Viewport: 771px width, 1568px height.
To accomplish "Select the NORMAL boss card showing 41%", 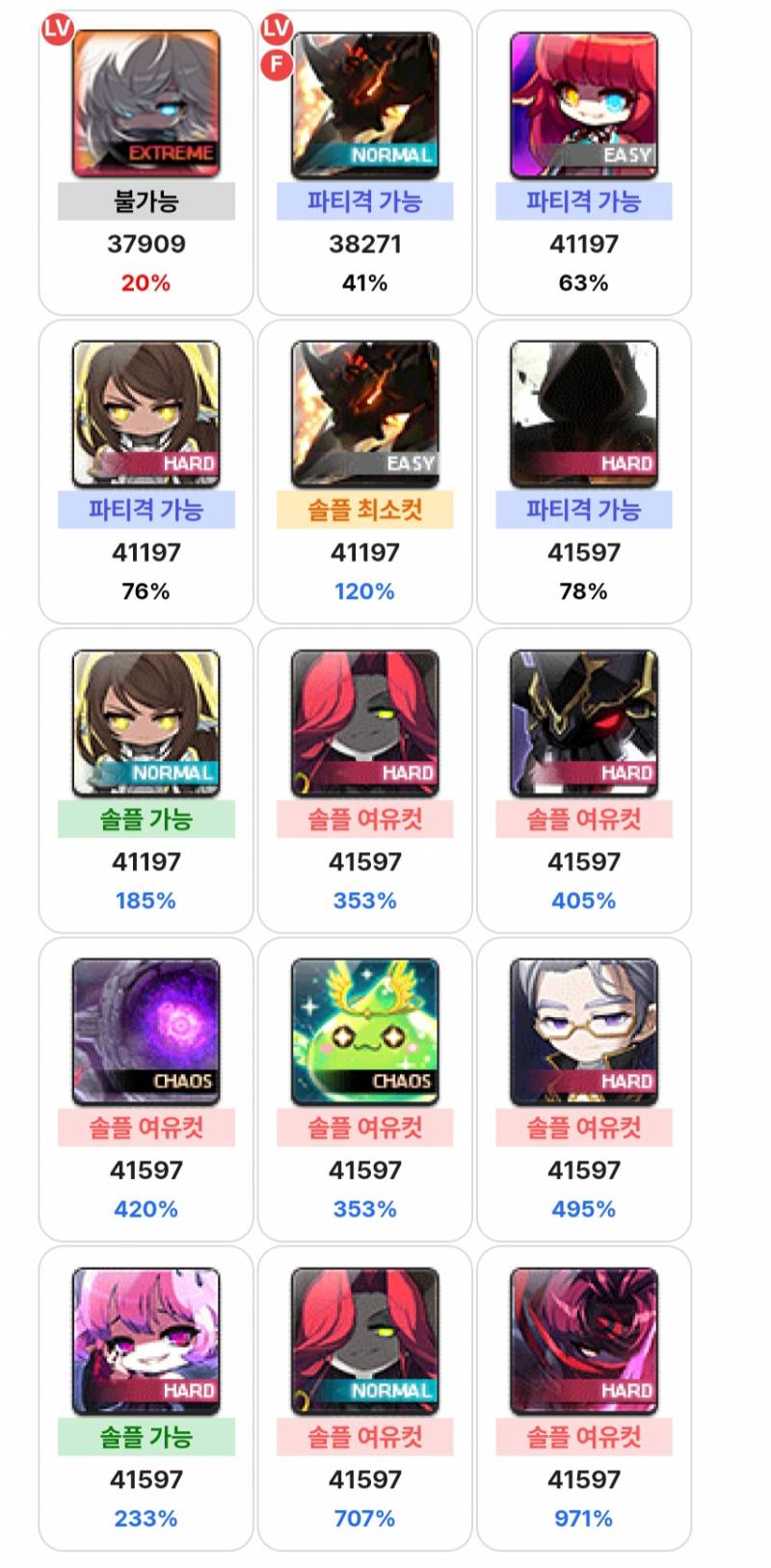I will (x=364, y=163).
